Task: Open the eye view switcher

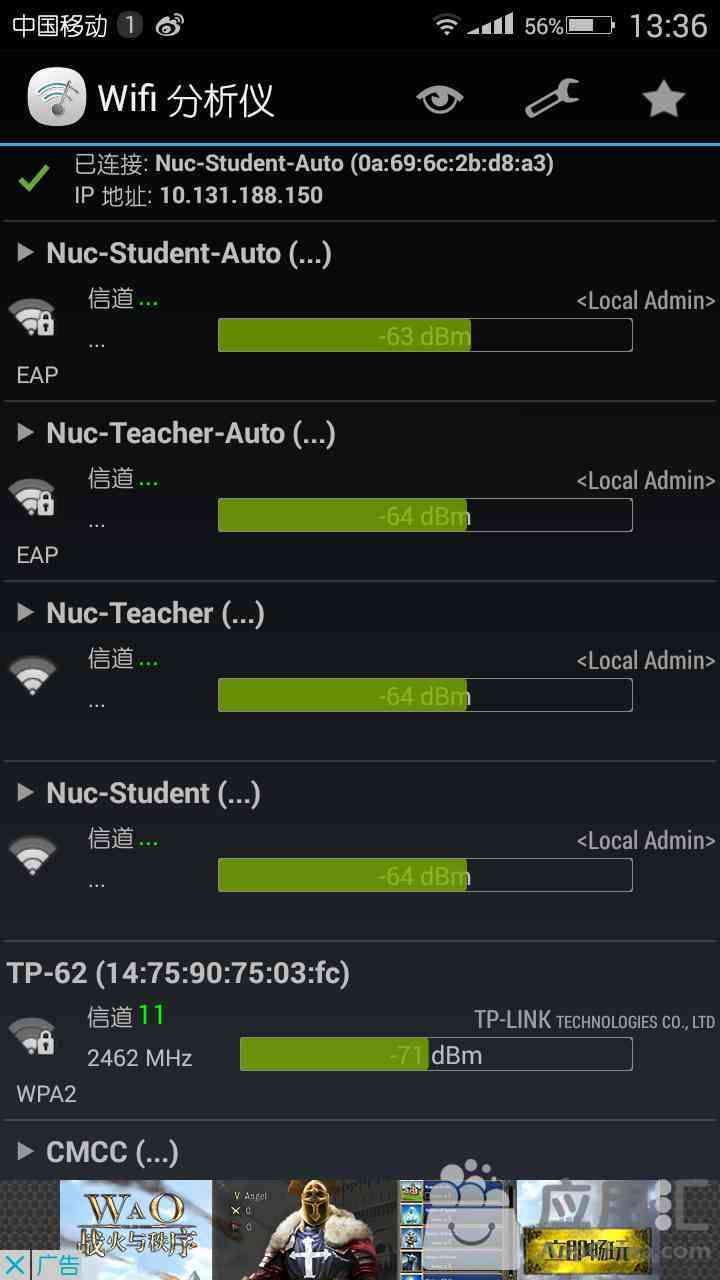Action: point(440,99)
